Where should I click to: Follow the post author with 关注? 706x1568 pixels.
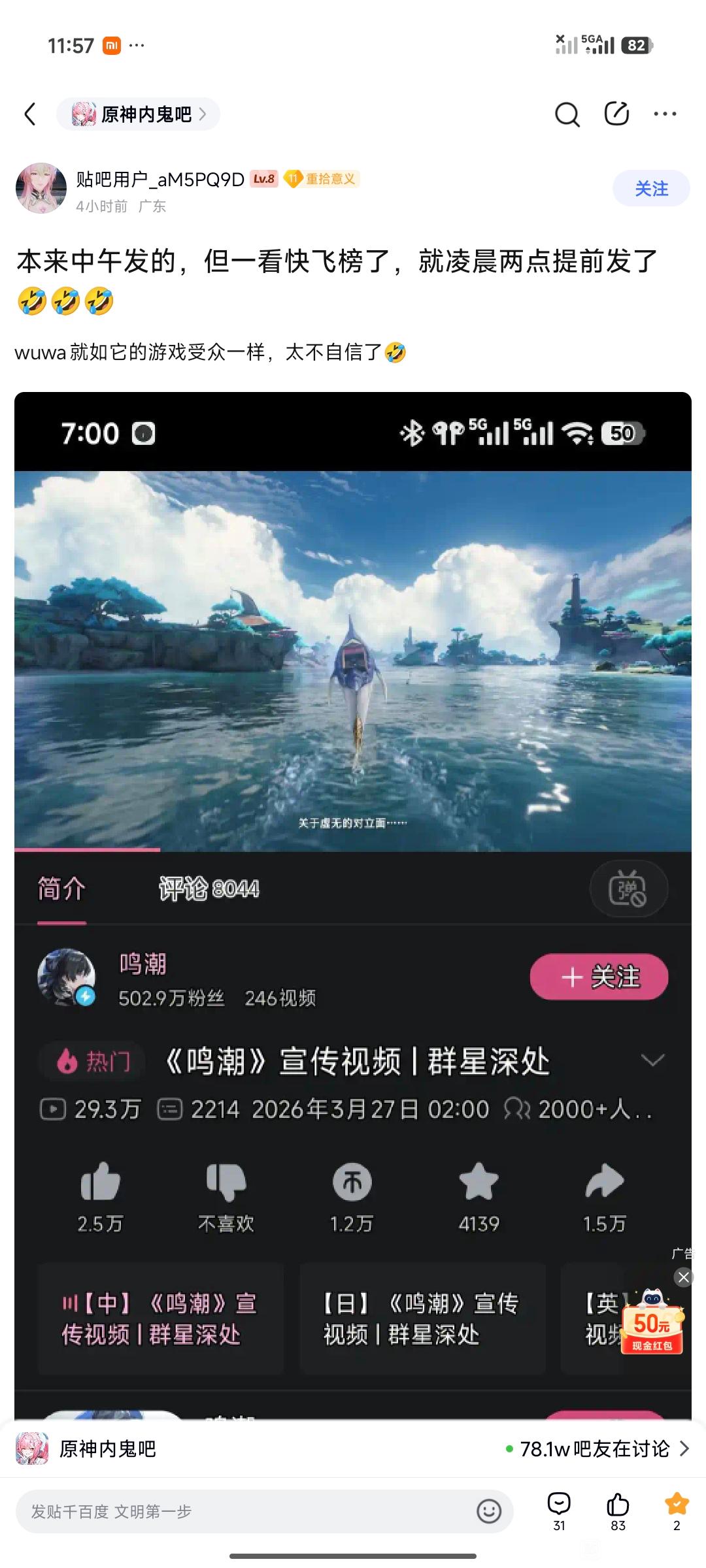click(650, 189)
